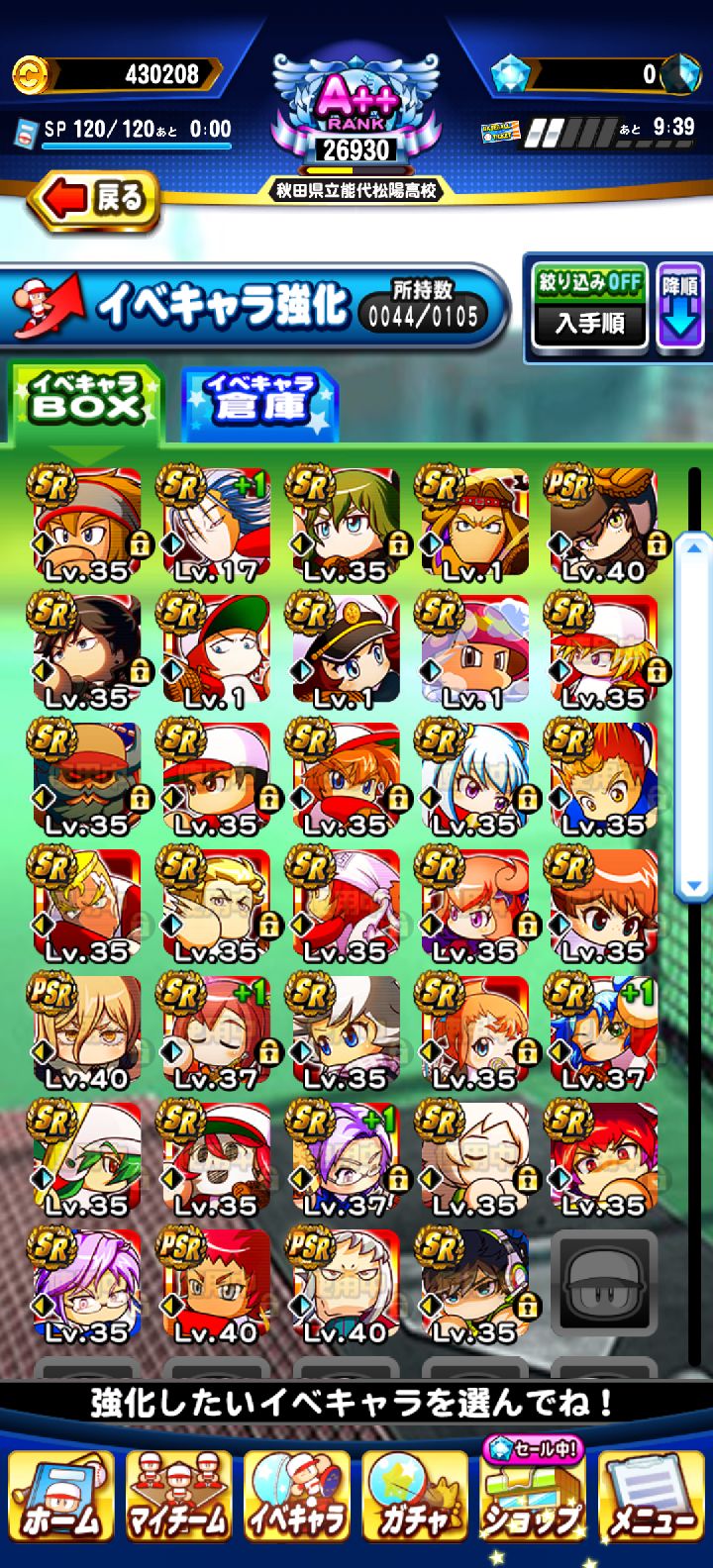713x1568 pixels.
Task: Open the 絞り込み filter and 入手順 sort button
Action: pyautogui.click(x=590, y=305)
